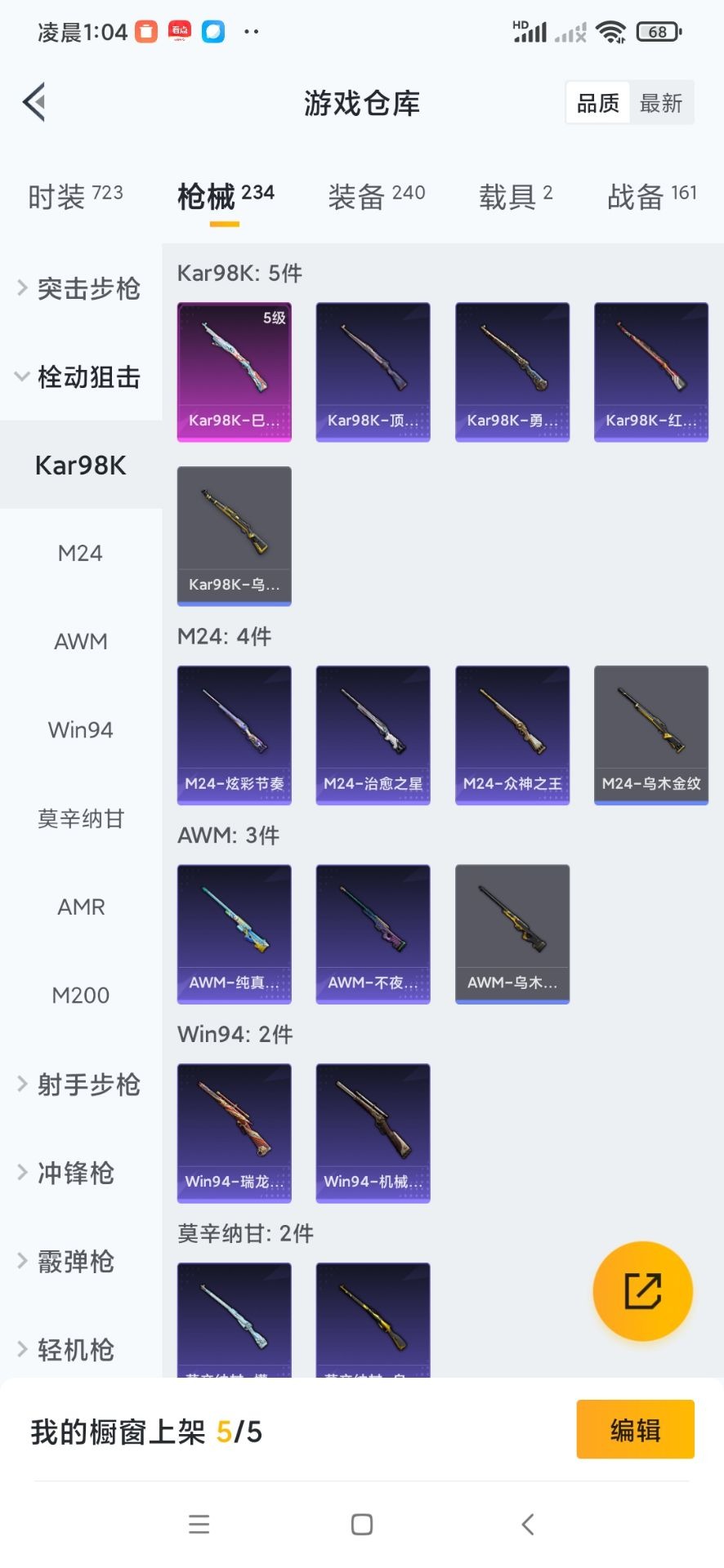
Task: Open the M24-众神之王 skin card
Action: (512, 735)
